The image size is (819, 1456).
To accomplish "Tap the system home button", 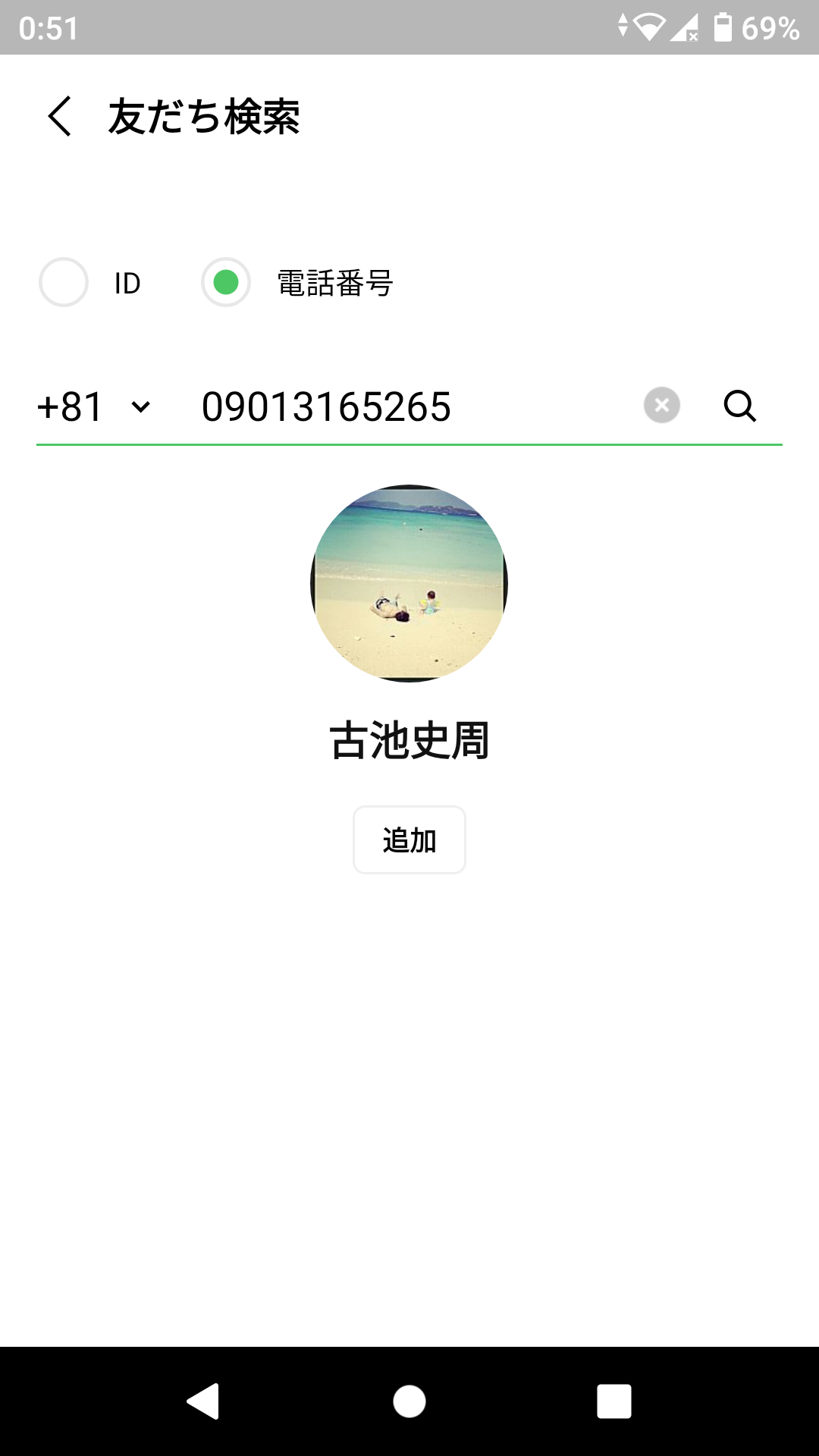I will pyautogui.click(x=409, y=1401).
